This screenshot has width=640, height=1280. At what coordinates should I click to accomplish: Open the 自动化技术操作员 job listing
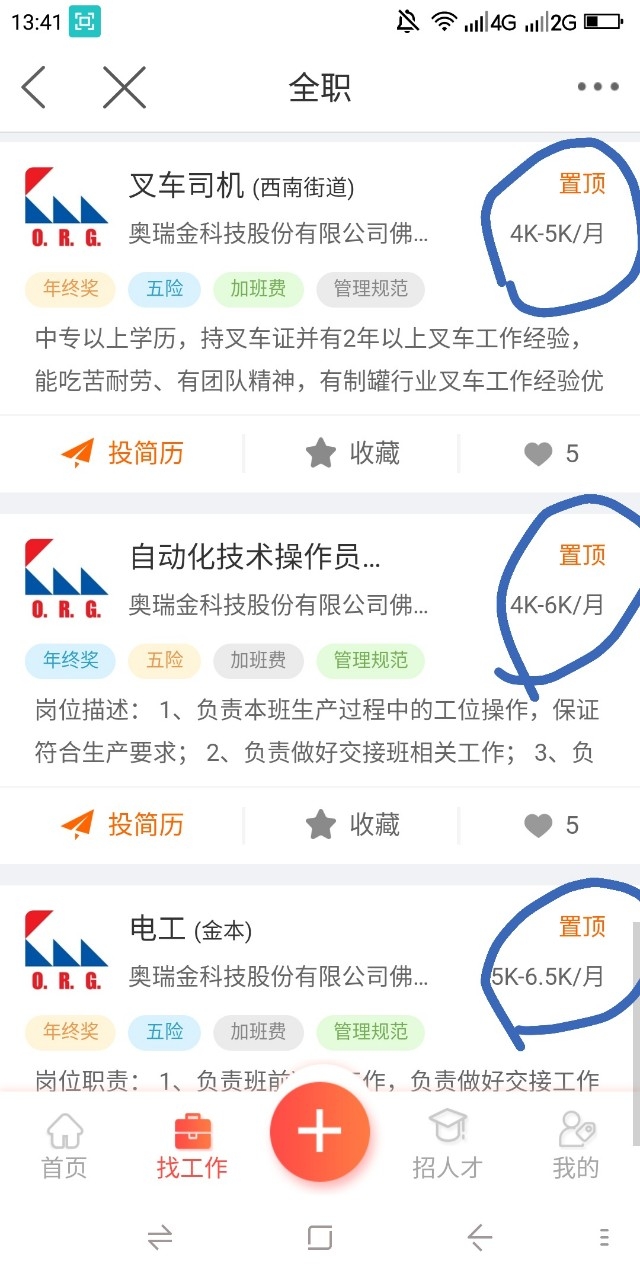click(255, 556)
